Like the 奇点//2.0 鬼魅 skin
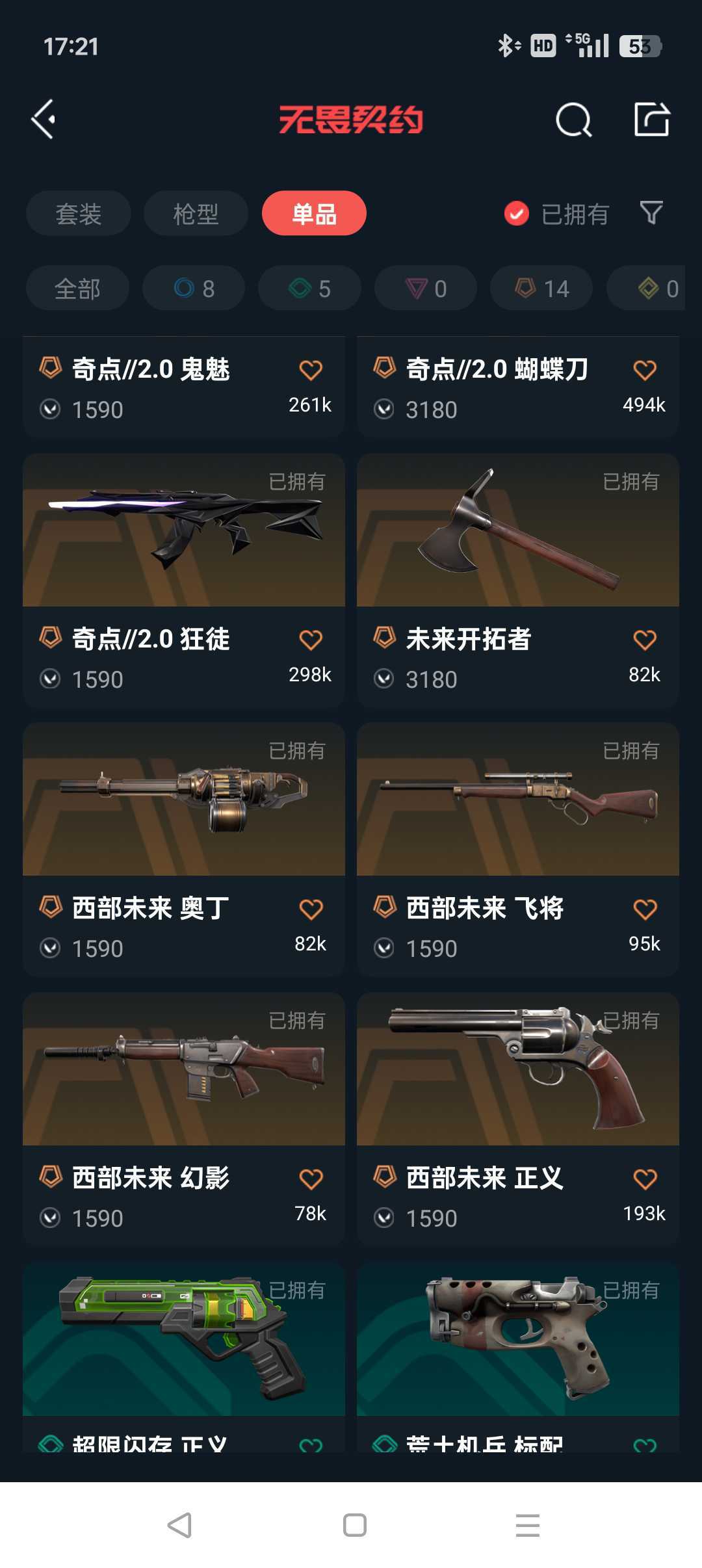Viewport: 702px width, 1568px height. click(x=311, y=370)
